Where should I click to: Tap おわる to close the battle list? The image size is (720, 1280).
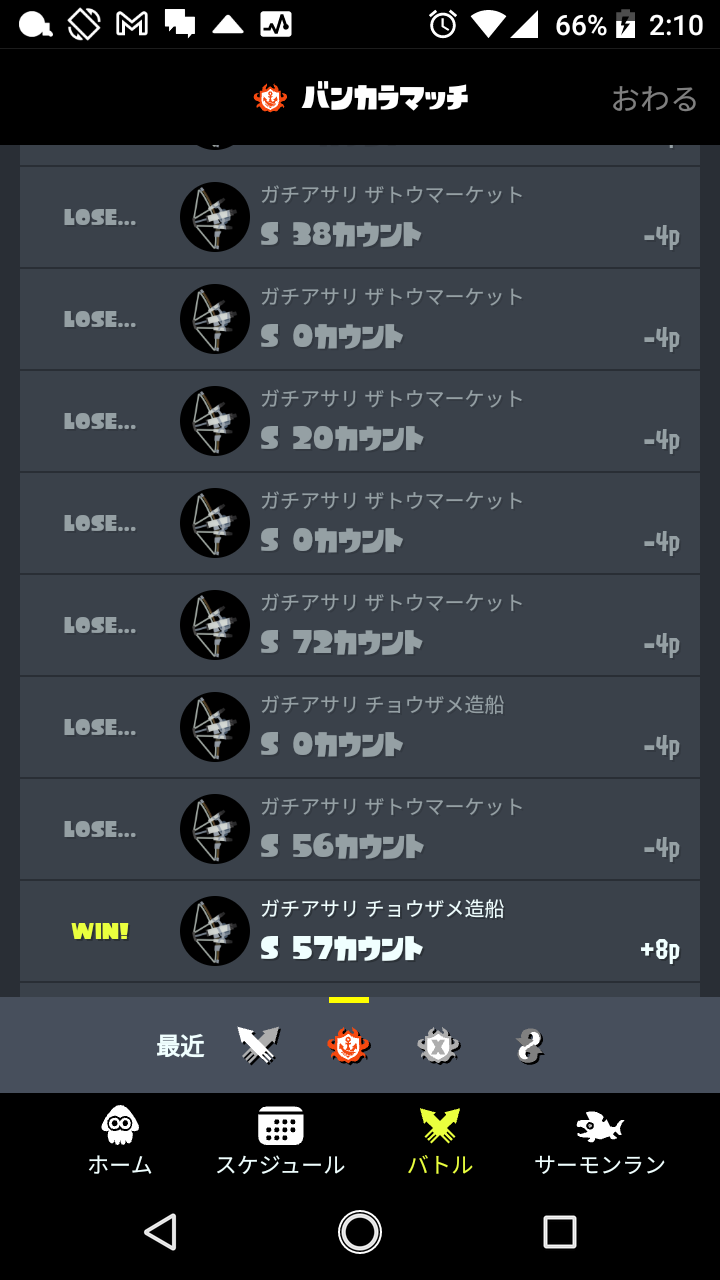654,98
